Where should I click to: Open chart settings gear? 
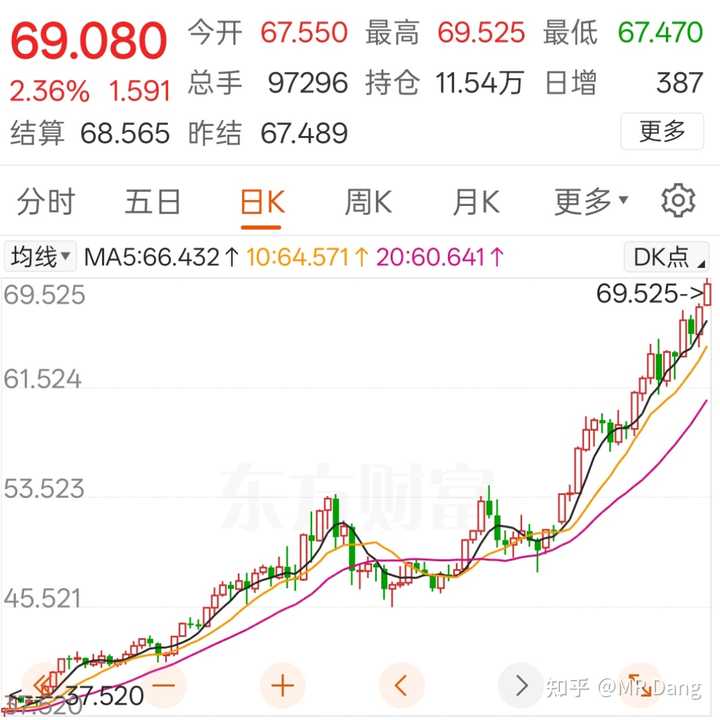tap(678, 201)
